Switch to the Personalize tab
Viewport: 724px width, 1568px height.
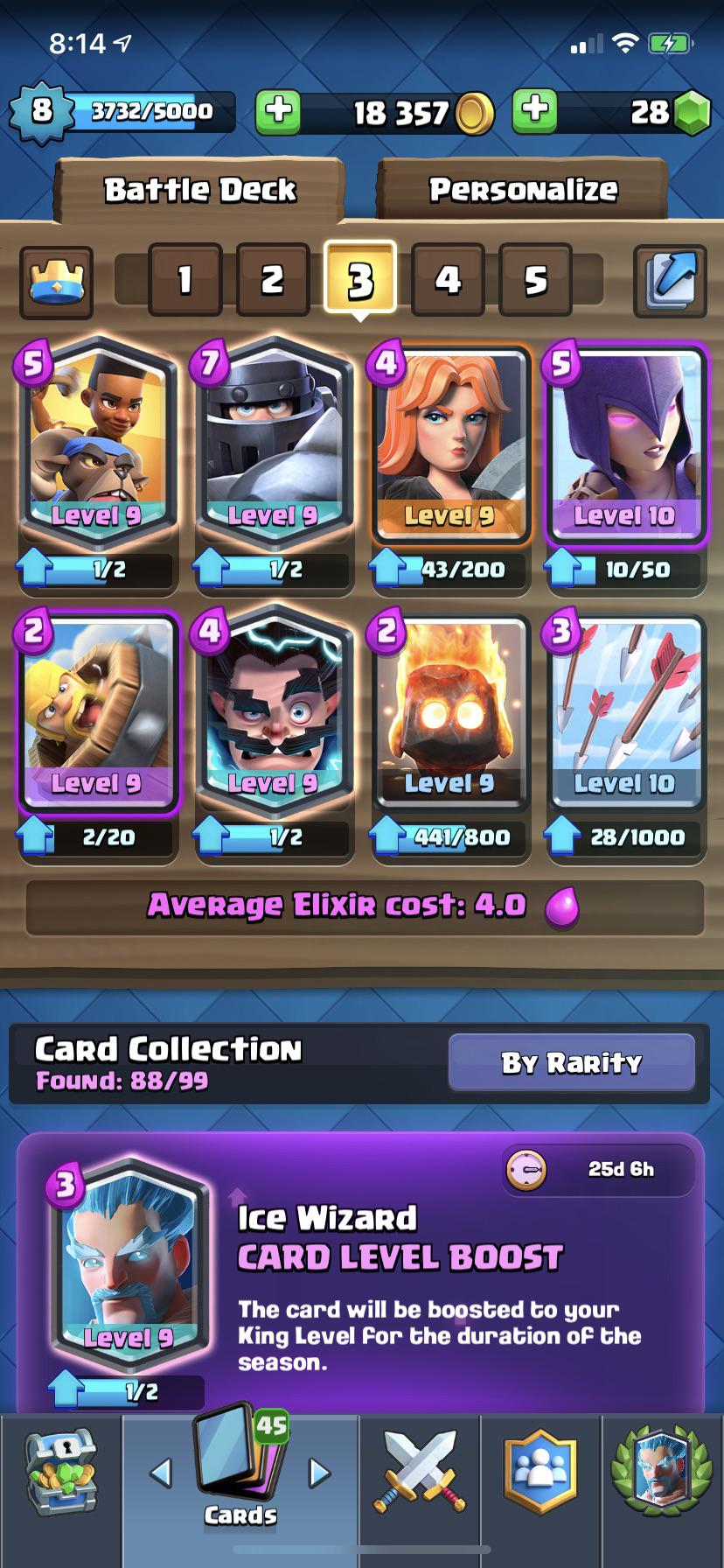pyautogui.click(x=523, y=189)
